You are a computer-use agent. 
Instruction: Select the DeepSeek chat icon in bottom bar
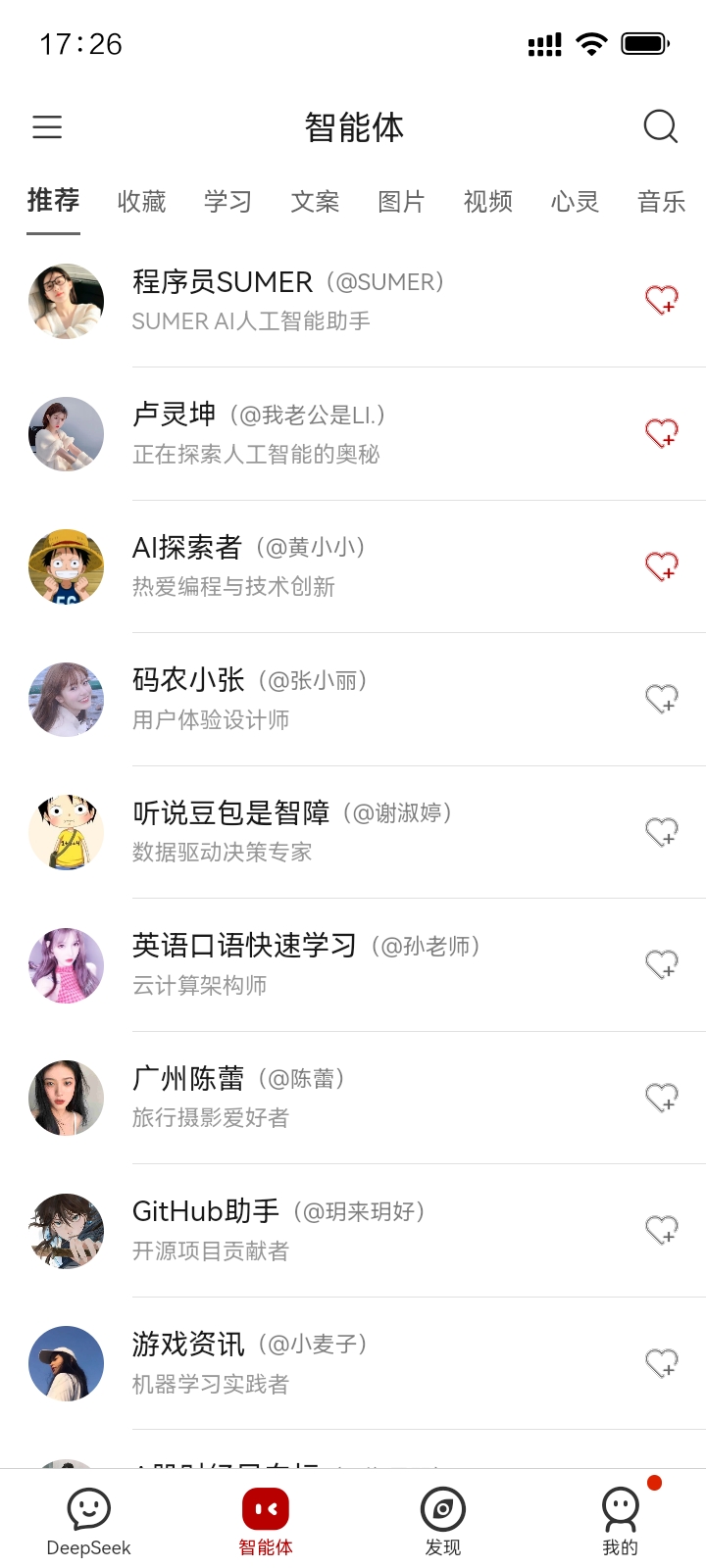[89, 1509]
